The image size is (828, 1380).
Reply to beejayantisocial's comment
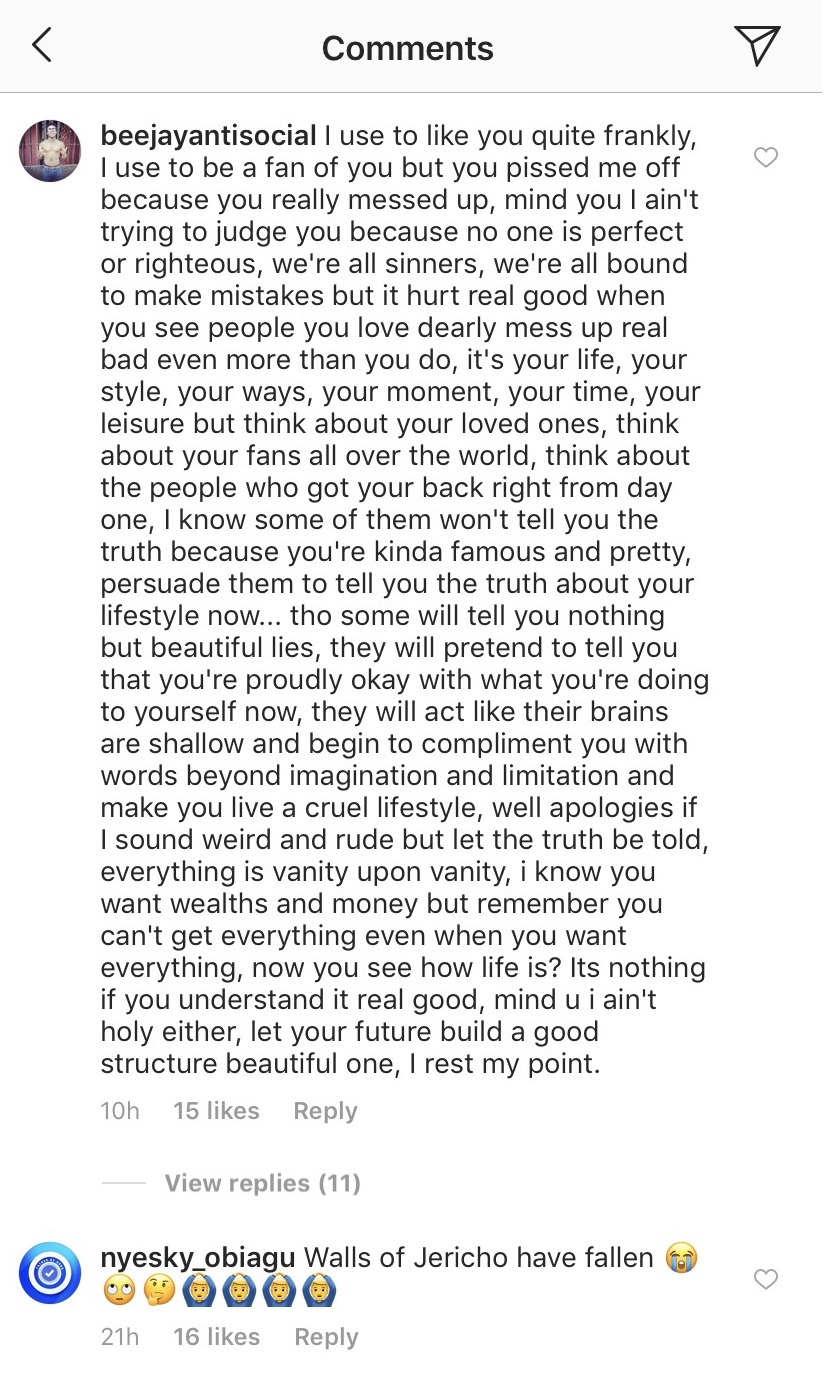click(325, 1111)
